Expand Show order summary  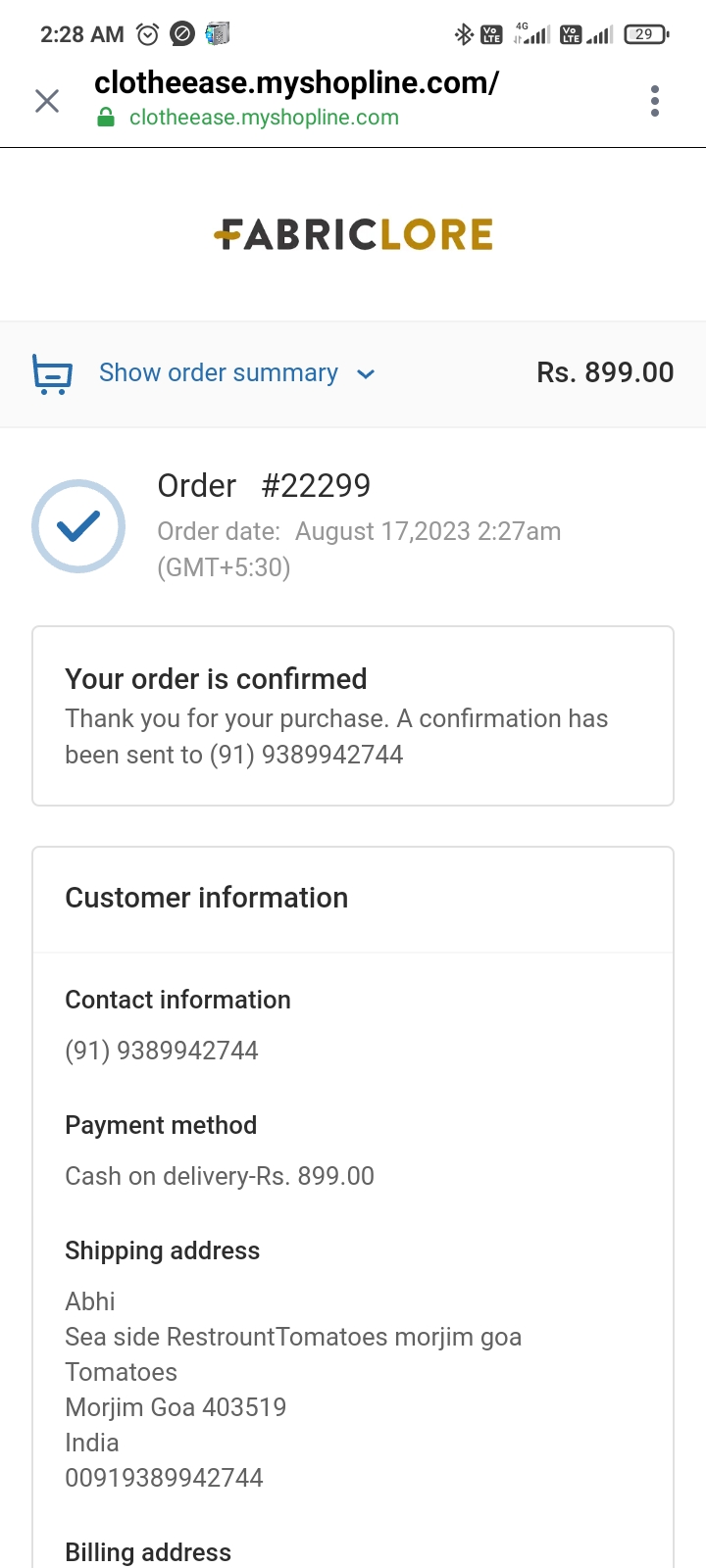(219, 373)
